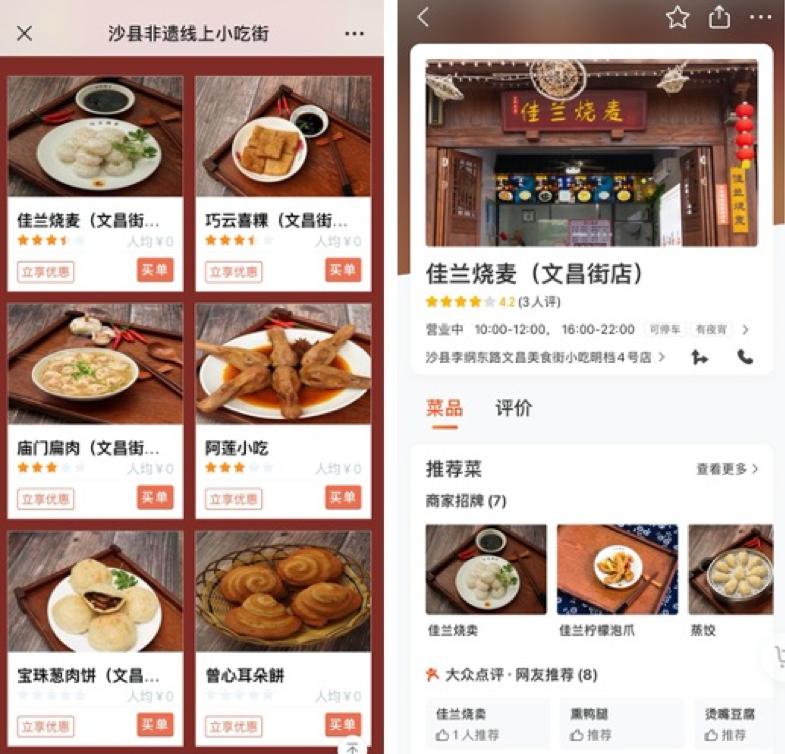Share the shop page
This screenshot has width=785, height=754.
pyautogui.click(x=719, y=17)
